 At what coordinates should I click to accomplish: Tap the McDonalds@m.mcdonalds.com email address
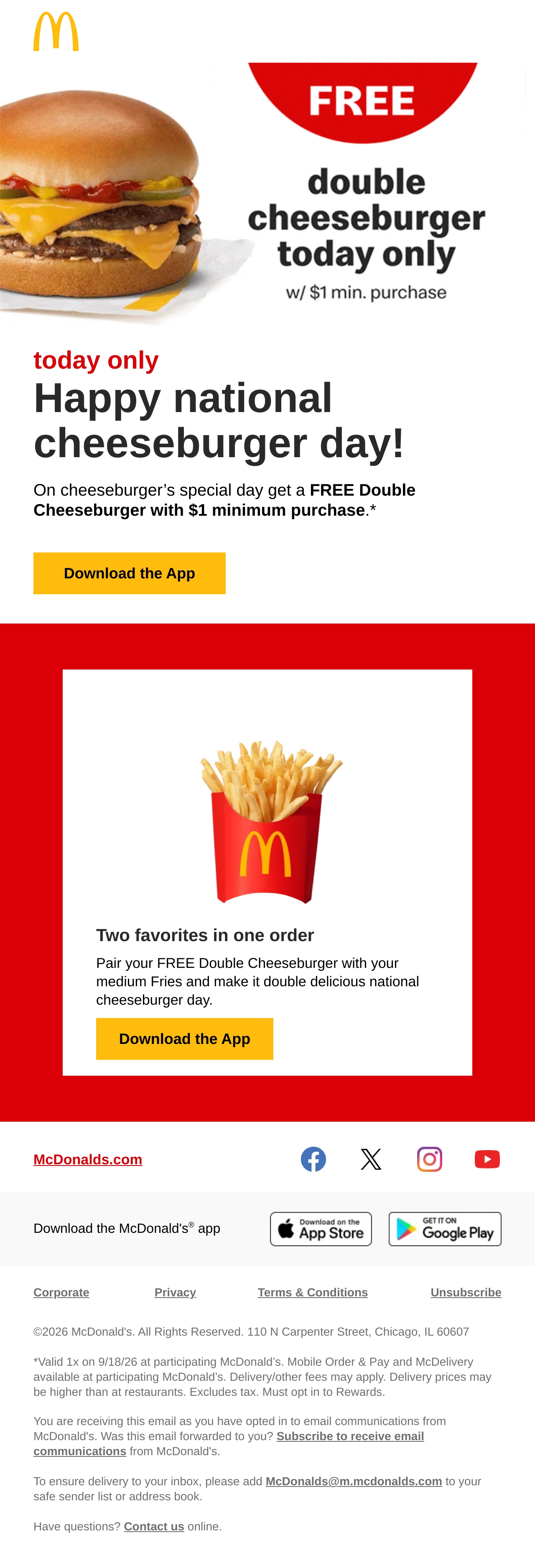tap(354, 1481)
